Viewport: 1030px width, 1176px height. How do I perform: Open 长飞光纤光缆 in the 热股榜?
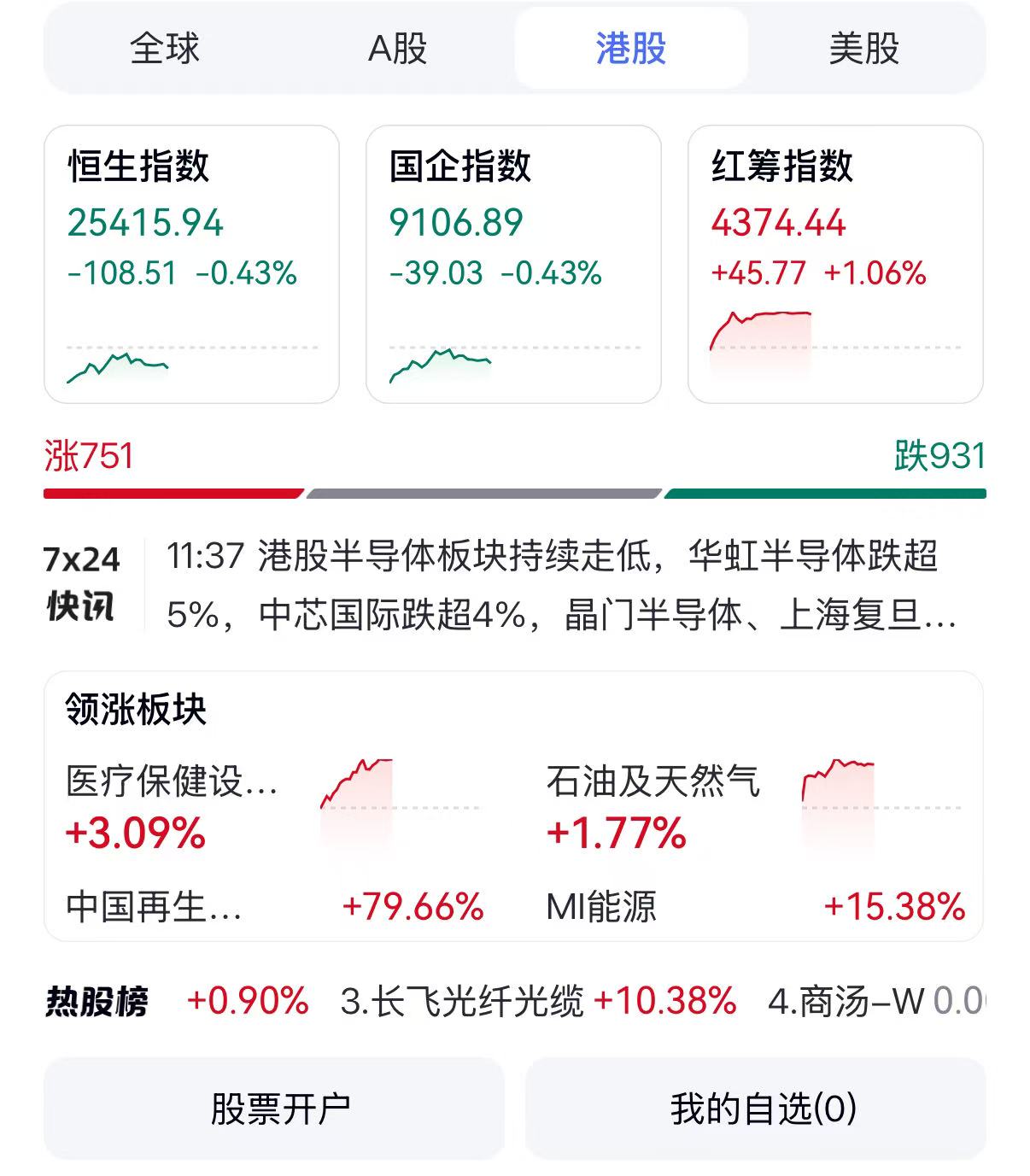[x=538, y=1001]
